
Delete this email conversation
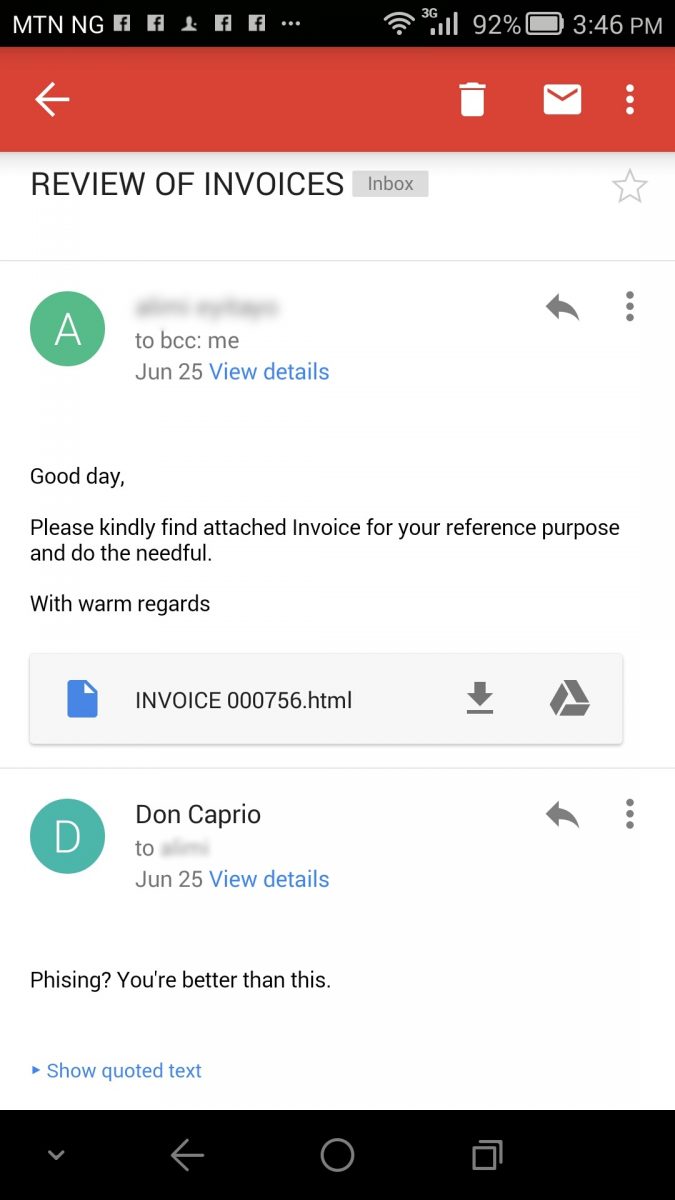(472, 100)
